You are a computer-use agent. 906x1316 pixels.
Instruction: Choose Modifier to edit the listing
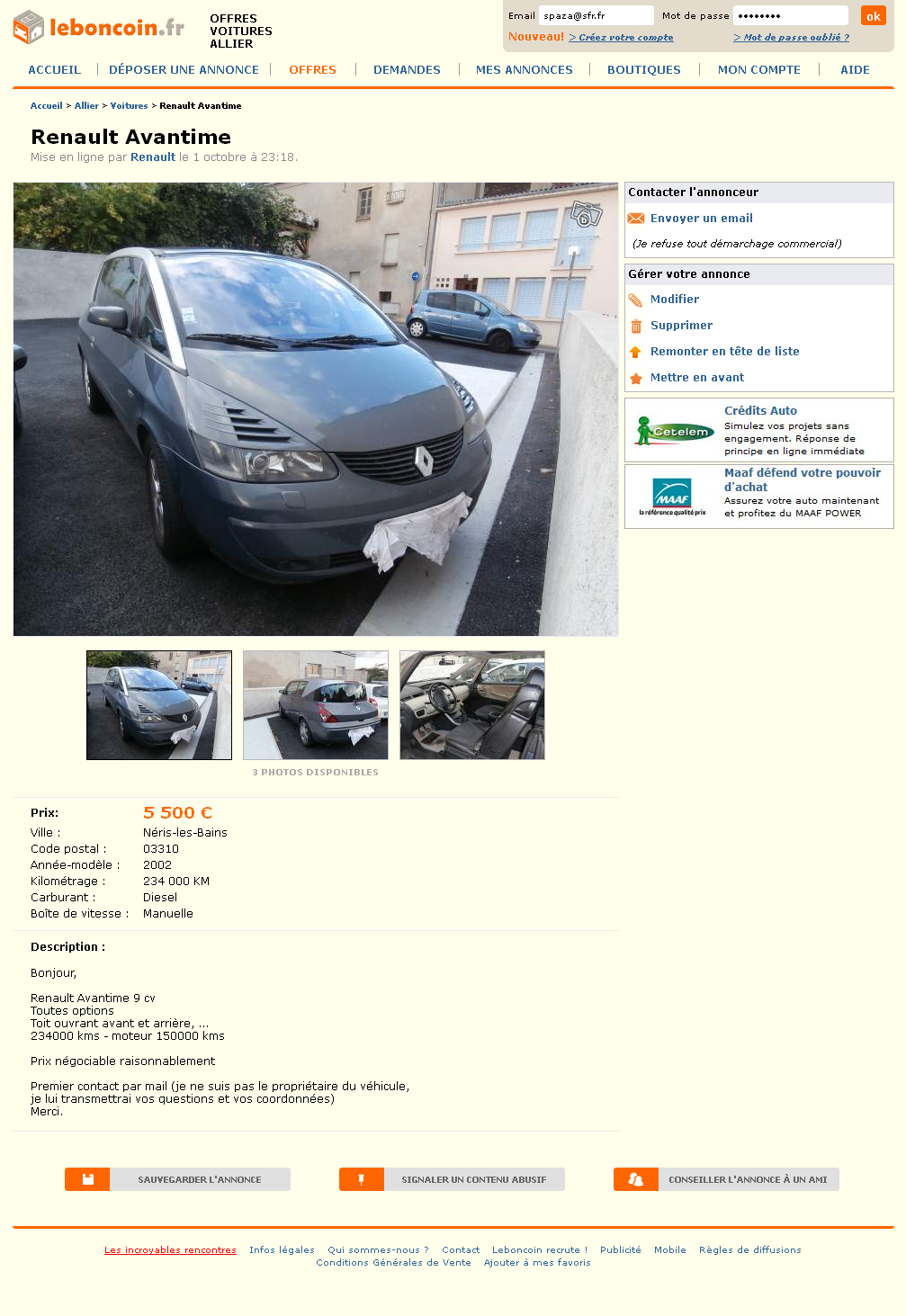(x=674, y=300)
